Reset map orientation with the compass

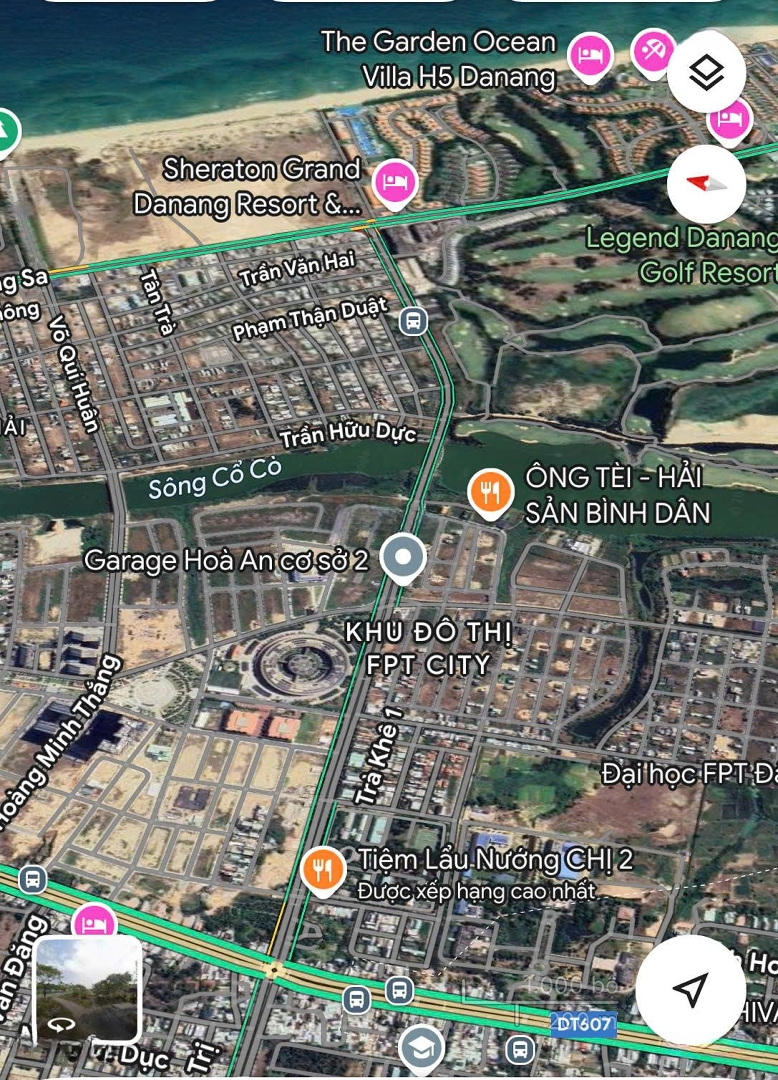(706, 184)
